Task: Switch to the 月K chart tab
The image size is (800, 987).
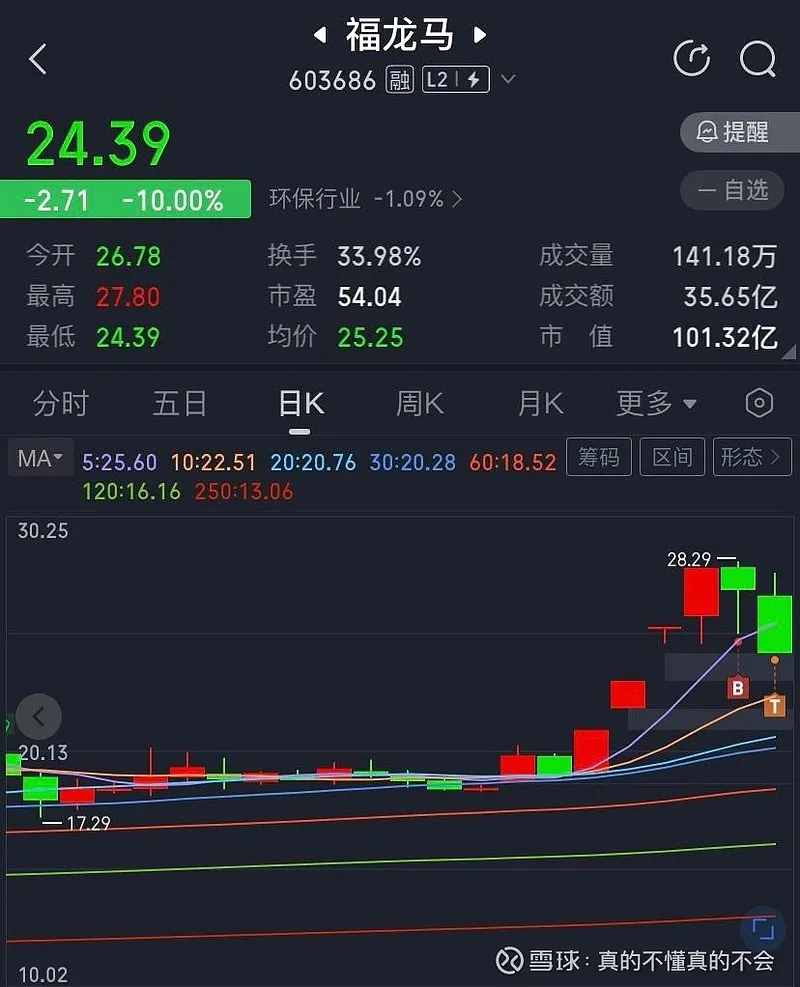Action: tap(540, 404)
